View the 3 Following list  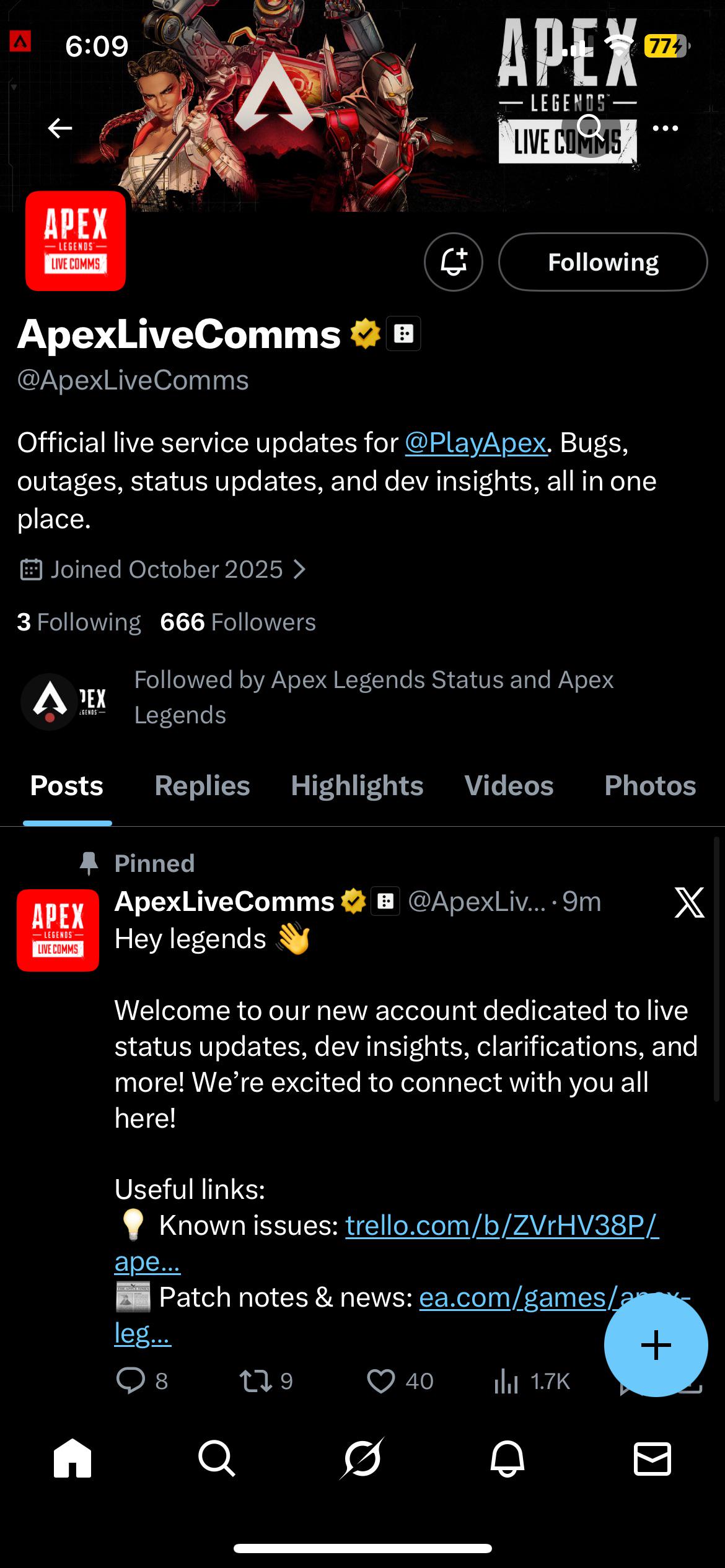tap(79, 622)
